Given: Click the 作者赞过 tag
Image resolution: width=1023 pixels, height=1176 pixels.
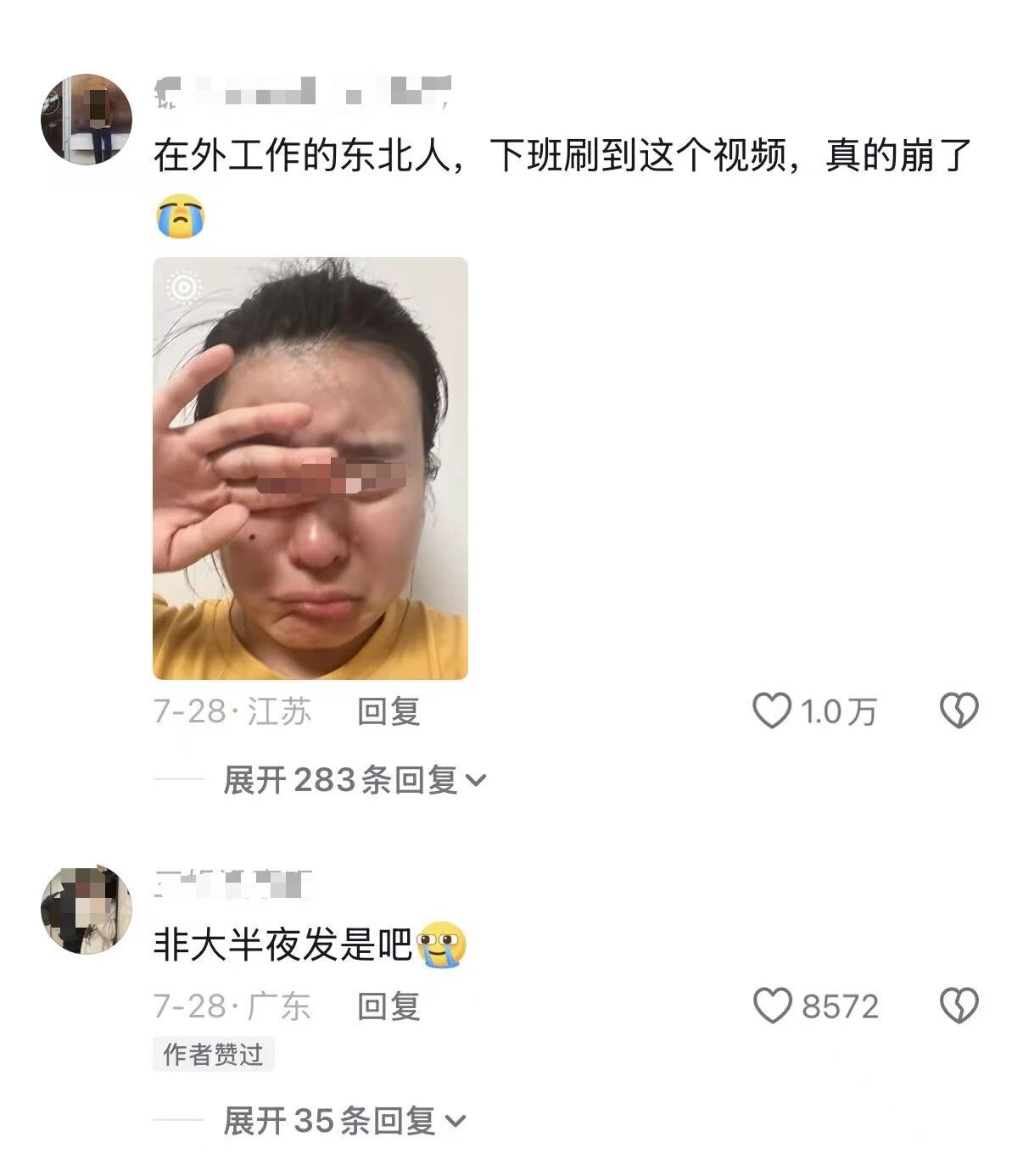Looking at the screenshot, I should [x=211, y=1054].
